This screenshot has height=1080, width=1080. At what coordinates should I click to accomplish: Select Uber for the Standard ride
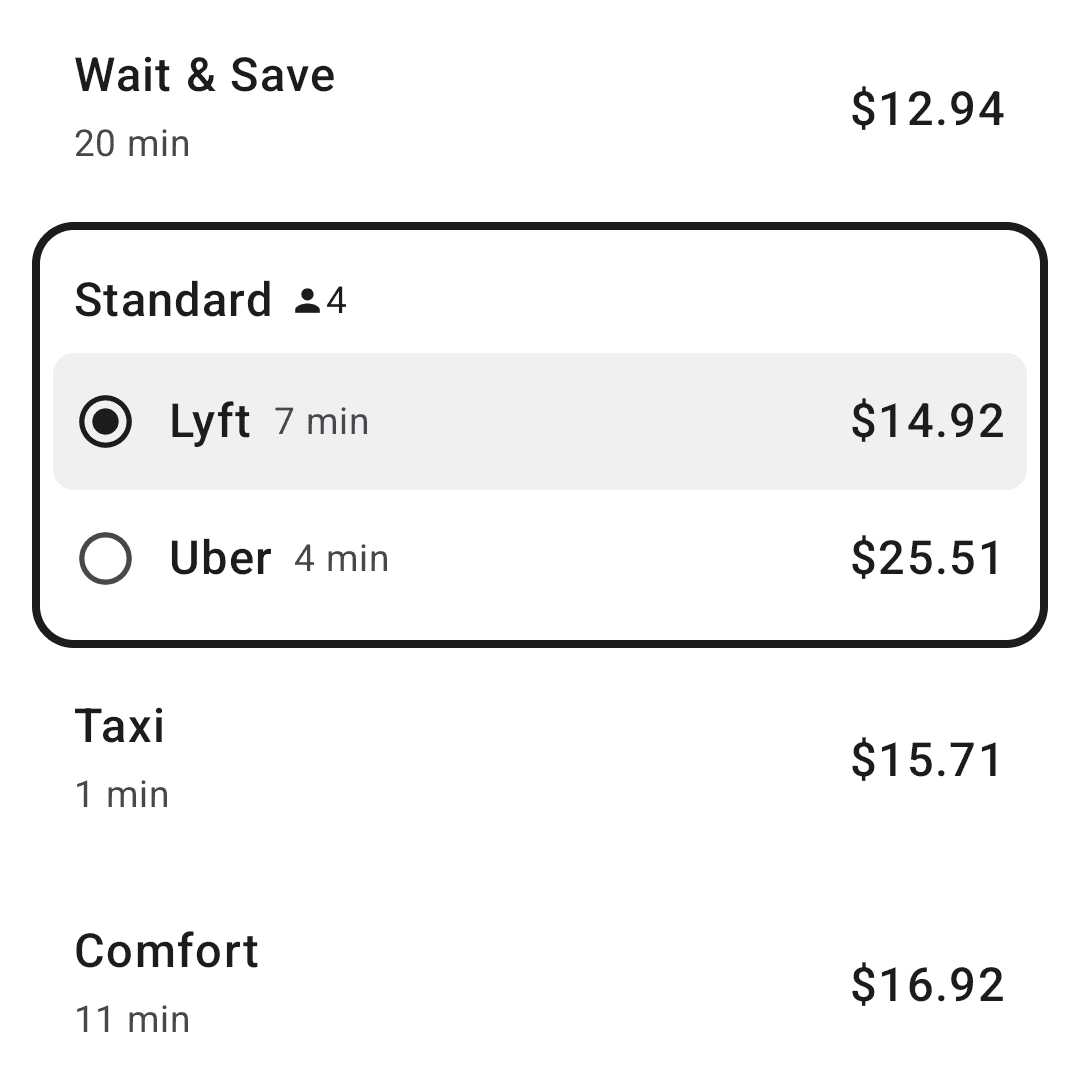(105, 558)
